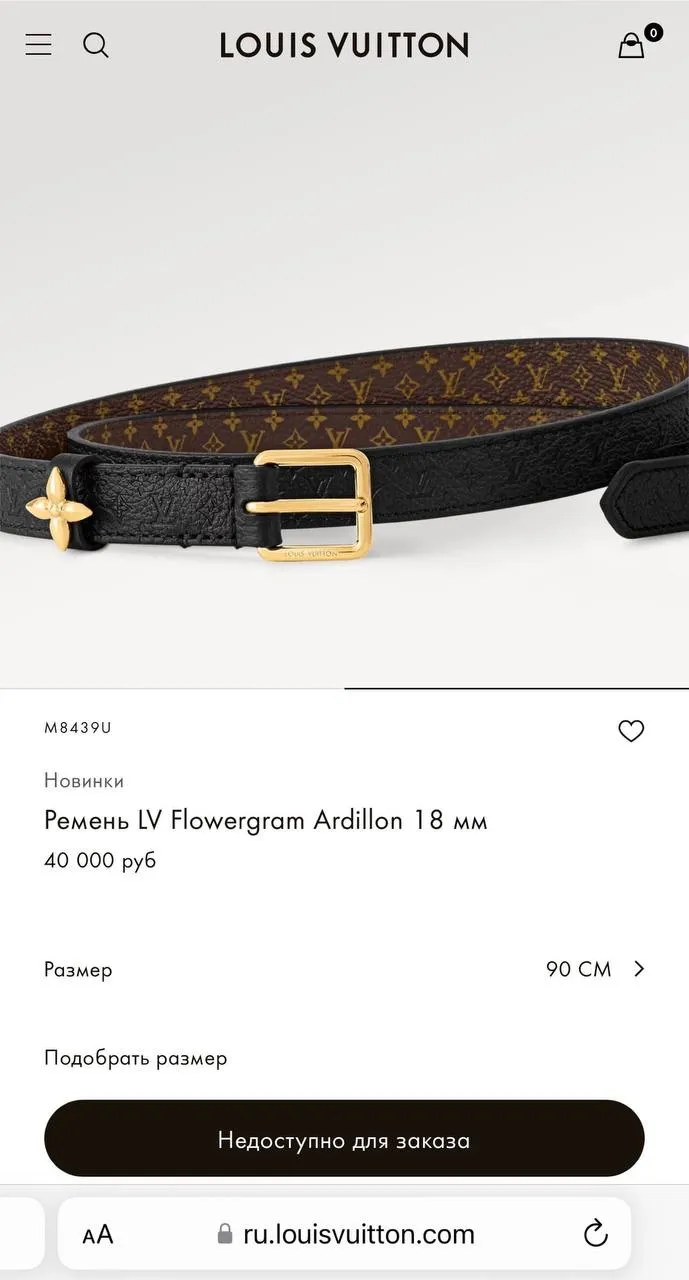Open the Подобрать размер size guide
689x1280 pixels.
click(136, 1058)
